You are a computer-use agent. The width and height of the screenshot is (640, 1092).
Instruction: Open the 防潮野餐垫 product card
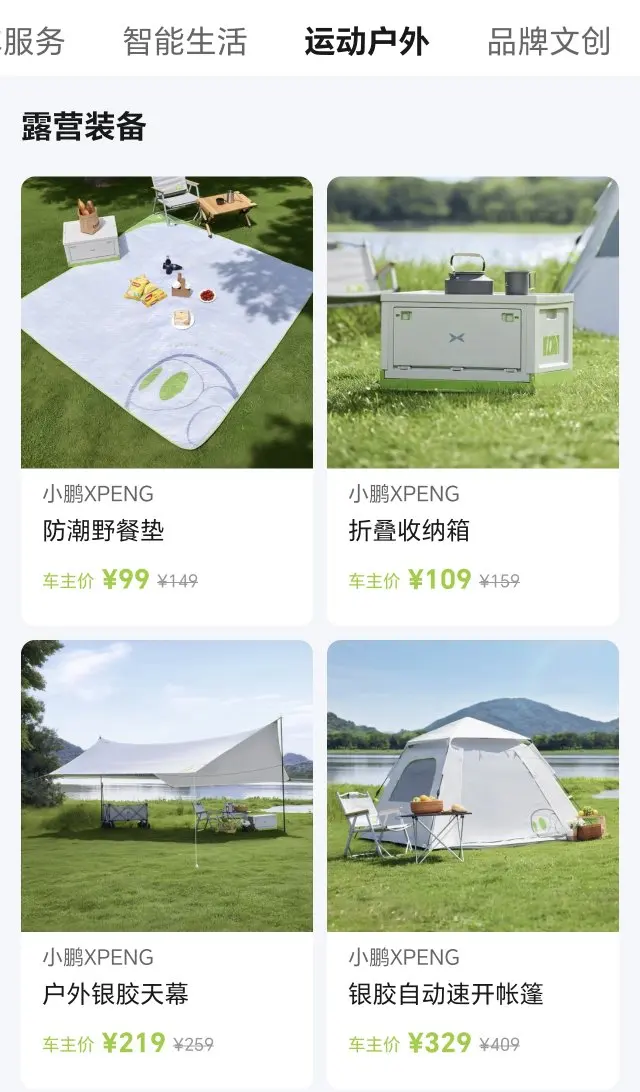point(166,400)
